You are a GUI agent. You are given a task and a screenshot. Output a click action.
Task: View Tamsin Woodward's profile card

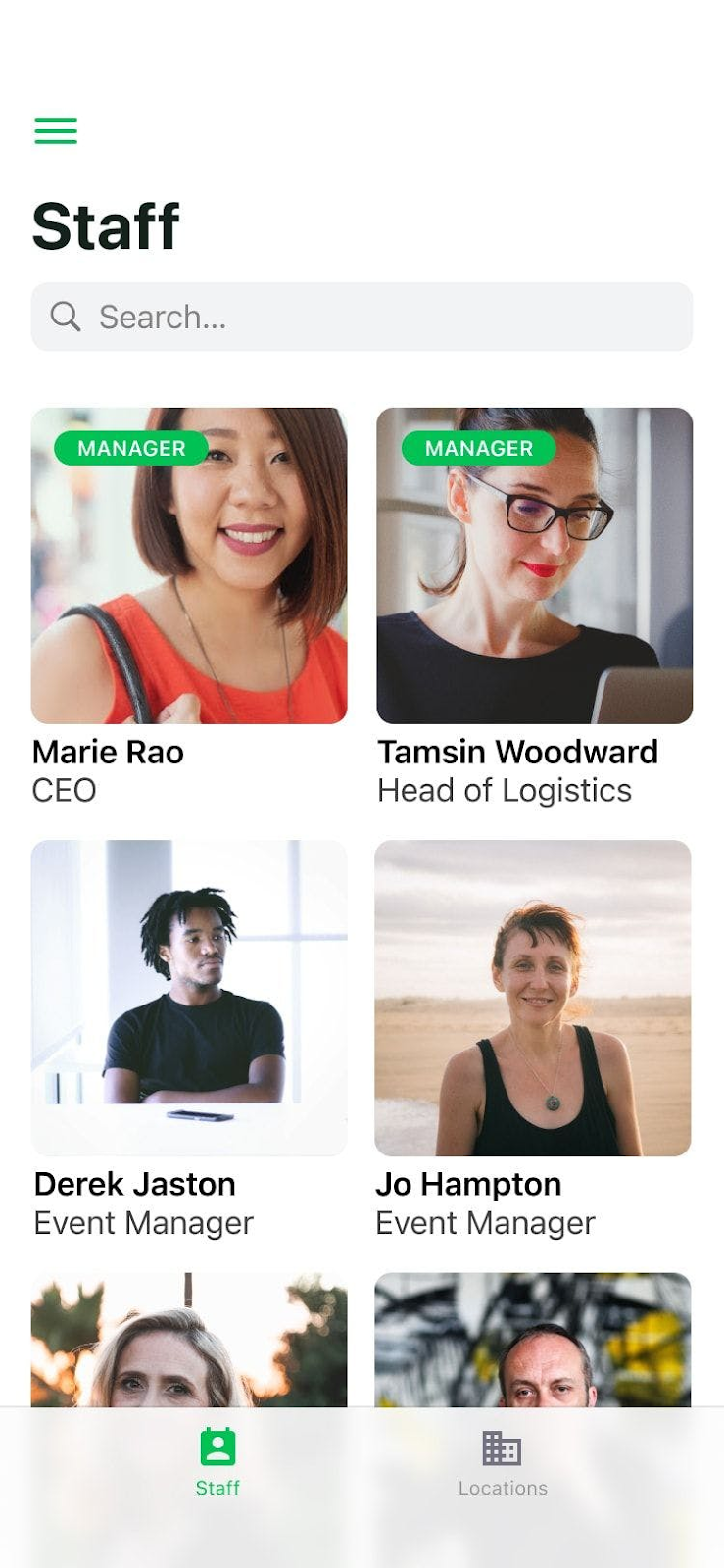[534, 565]
